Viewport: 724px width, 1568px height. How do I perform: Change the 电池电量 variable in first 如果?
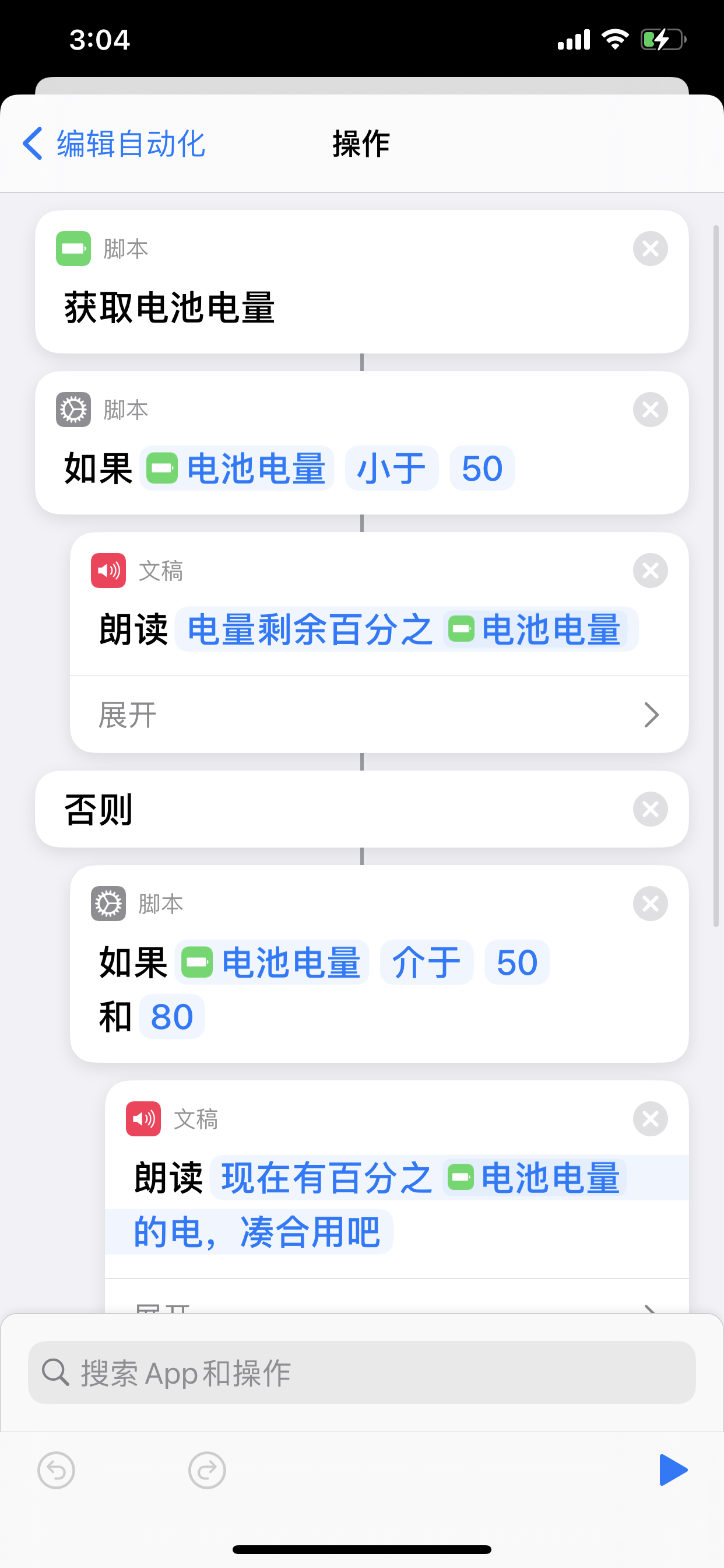pyautogui.click(x=237, y=468)
